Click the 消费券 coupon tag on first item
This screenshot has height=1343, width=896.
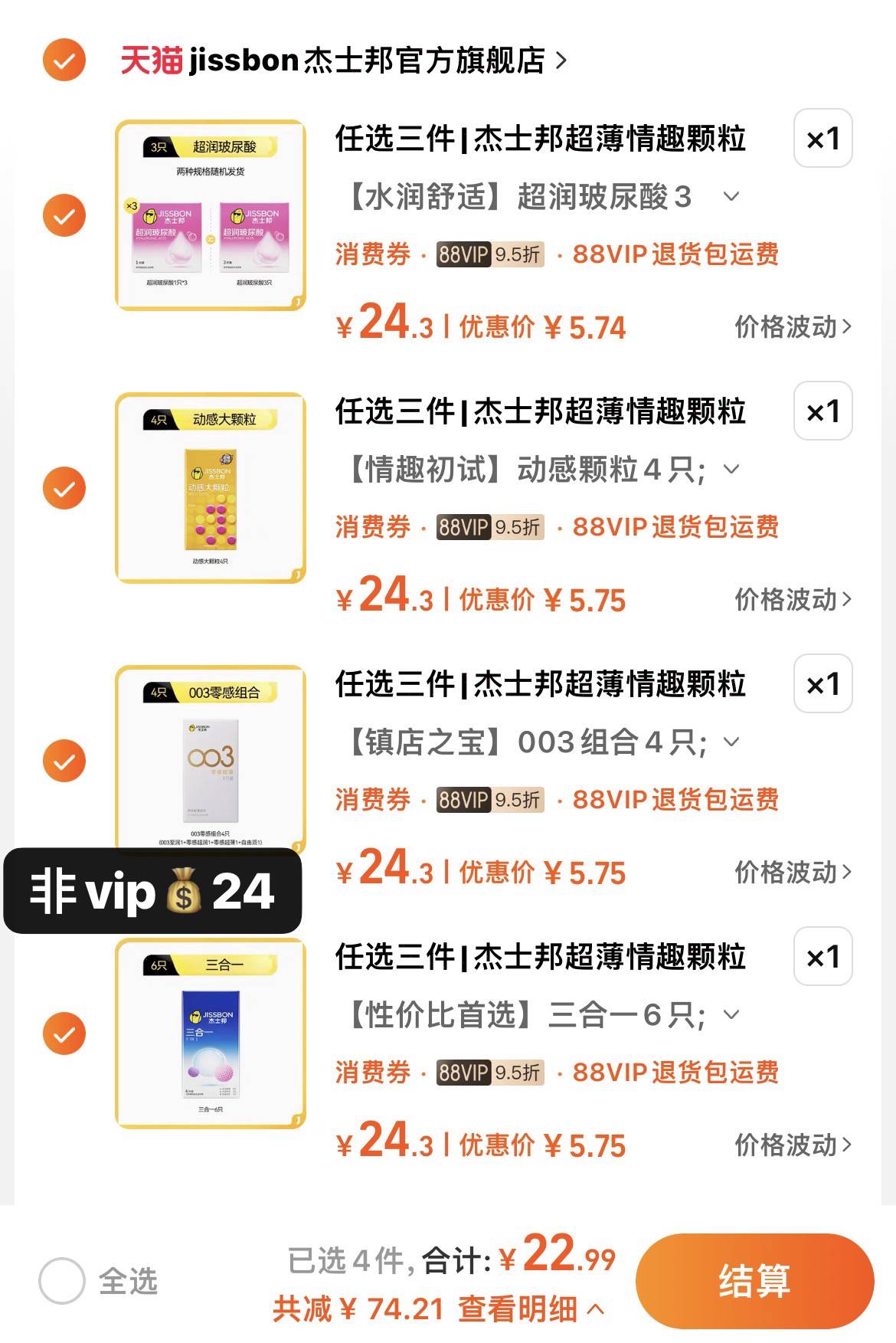(373, 255)
